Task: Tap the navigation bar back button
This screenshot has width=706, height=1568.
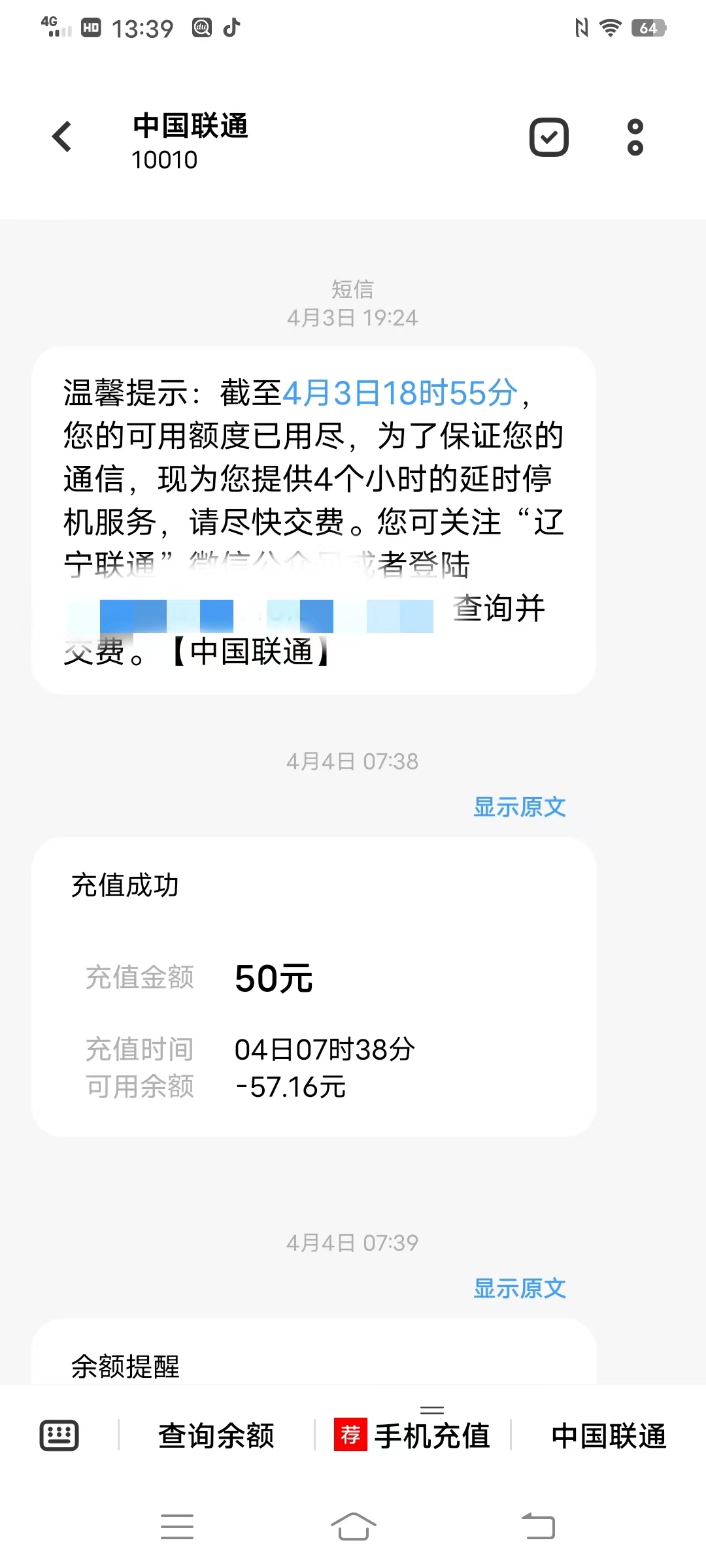Action: [x=537, y=1525]
